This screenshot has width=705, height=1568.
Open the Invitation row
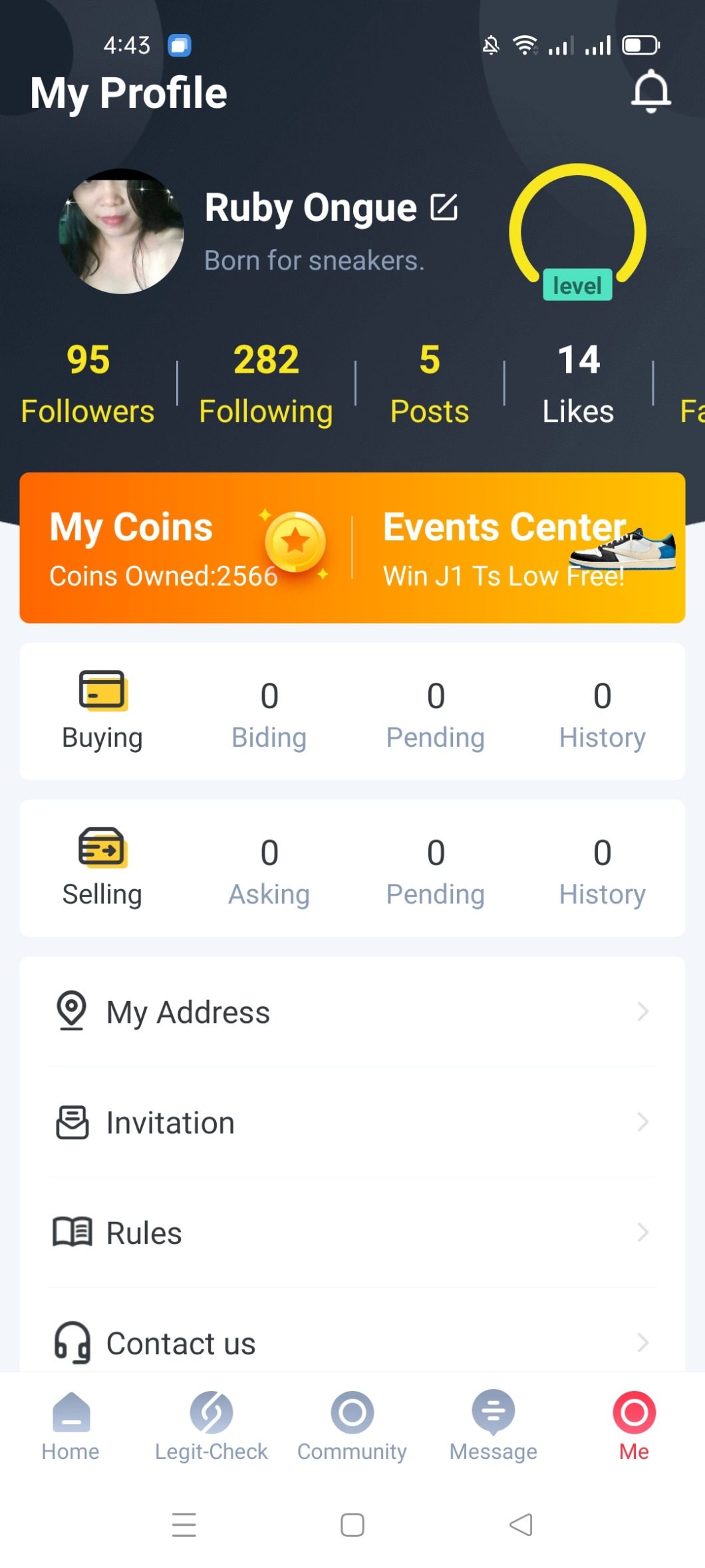352,1122
